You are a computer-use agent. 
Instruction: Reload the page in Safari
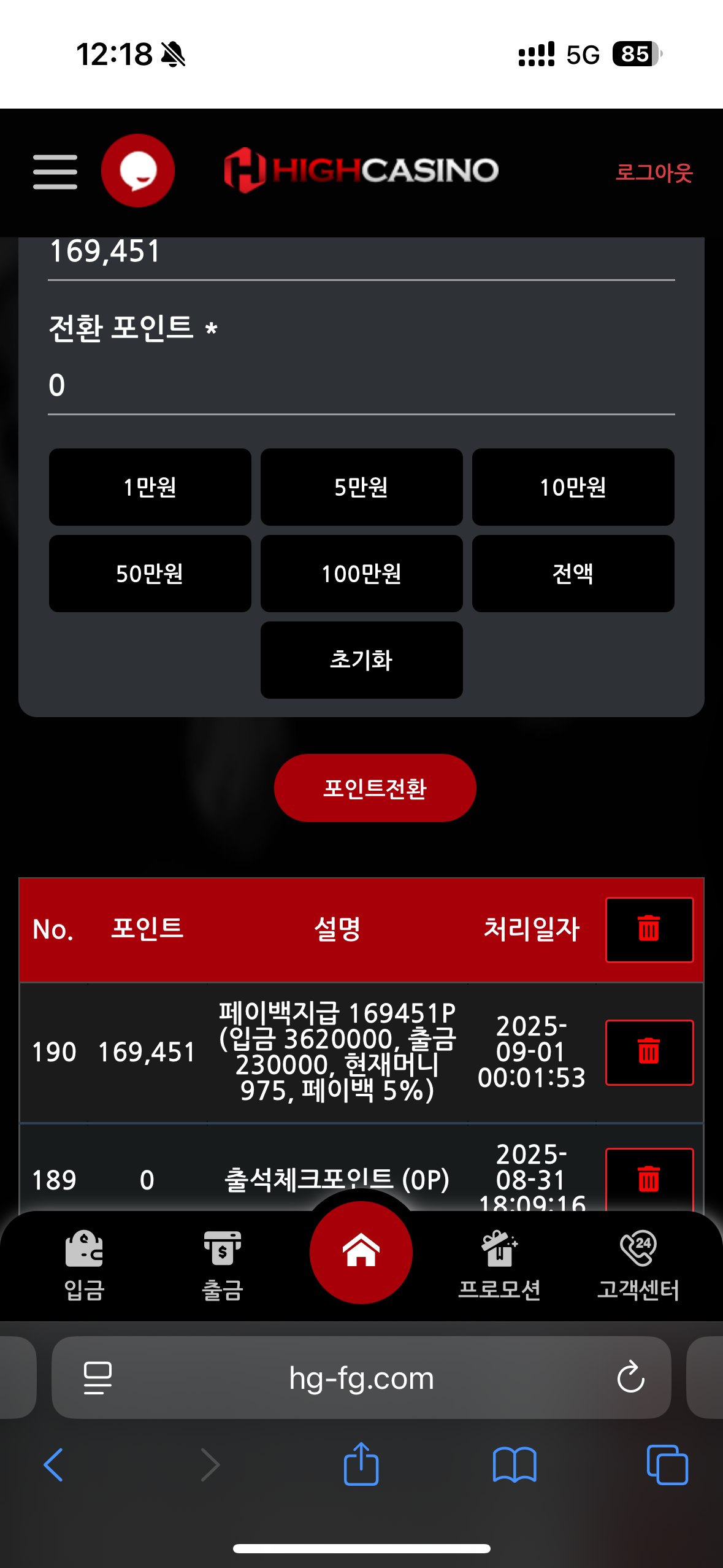point(630,1378)
